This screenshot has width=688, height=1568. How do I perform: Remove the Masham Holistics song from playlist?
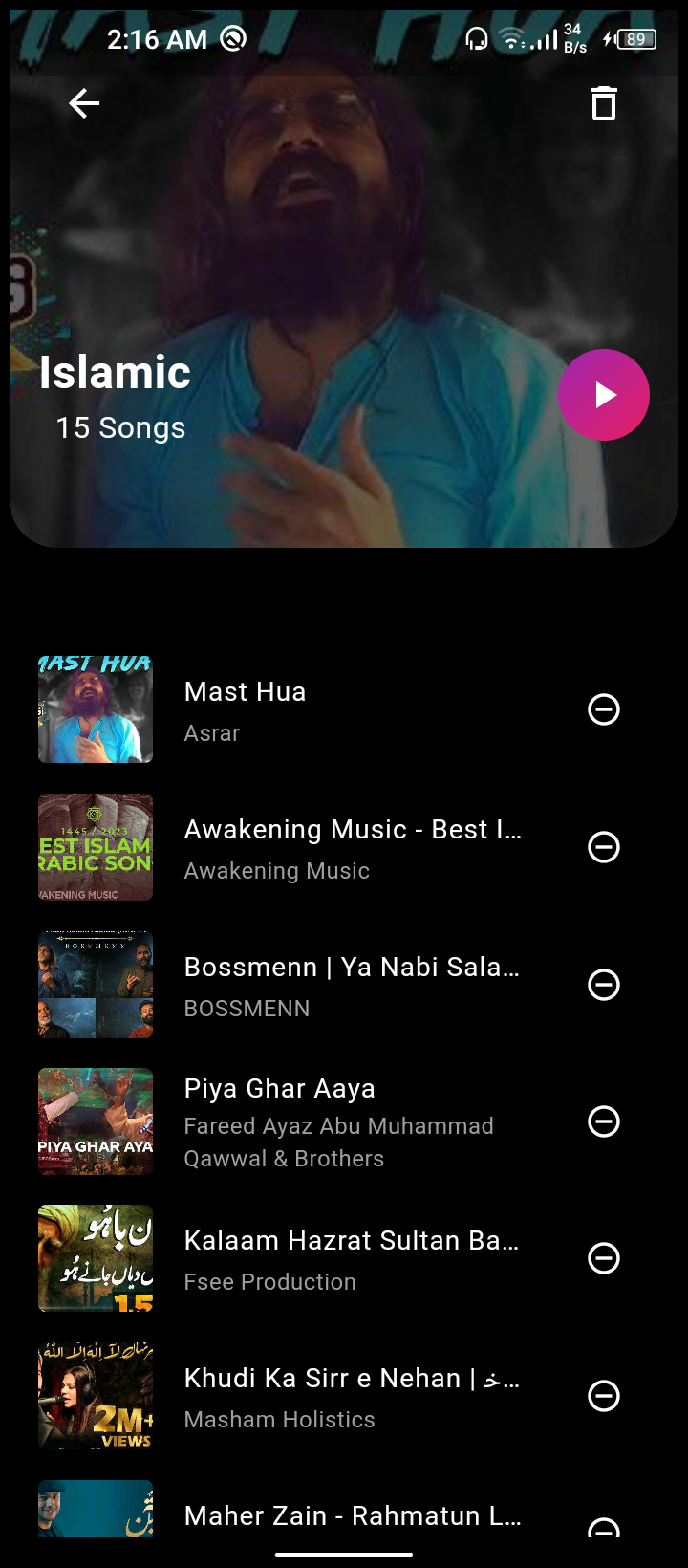pos(603,1396)
